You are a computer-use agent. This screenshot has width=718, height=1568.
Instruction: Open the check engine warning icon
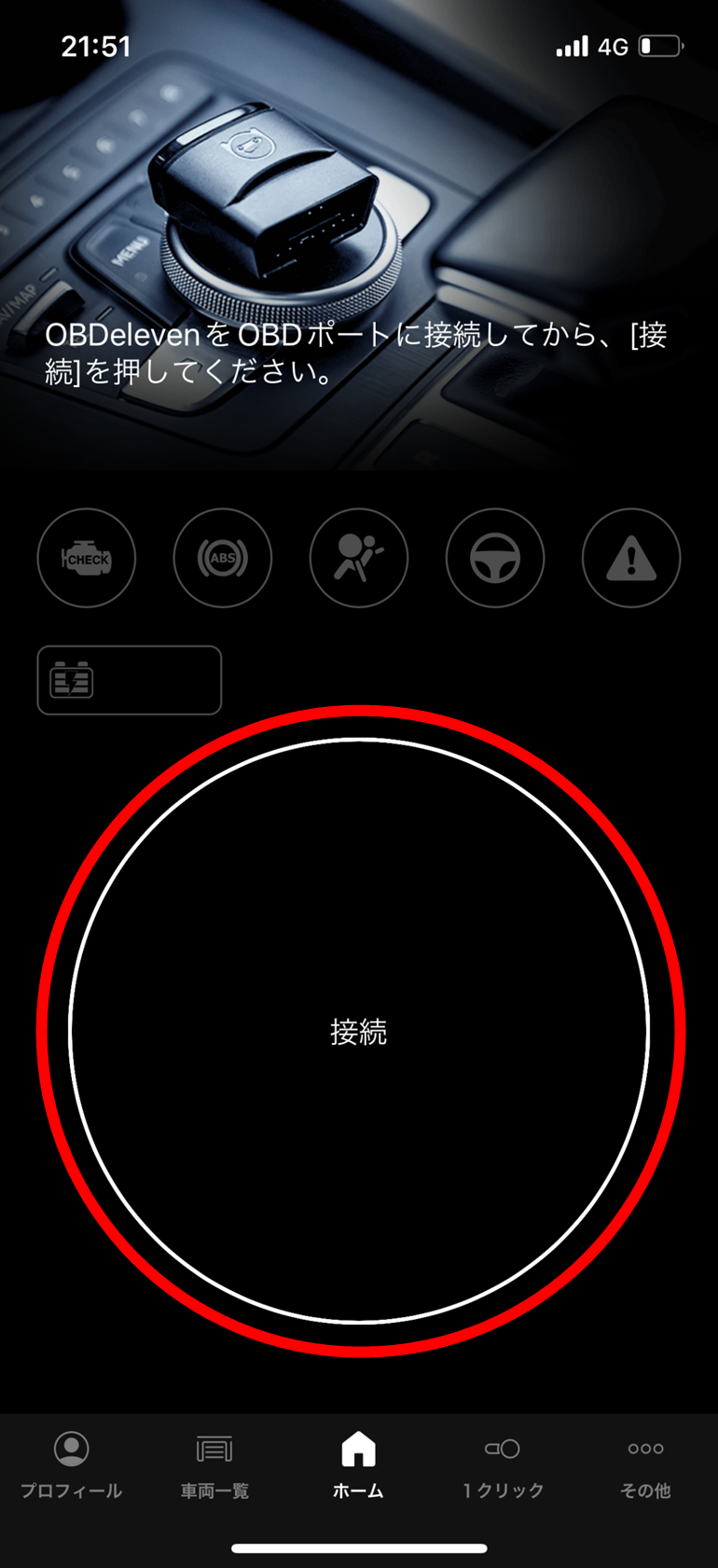(x=87, y=558)
